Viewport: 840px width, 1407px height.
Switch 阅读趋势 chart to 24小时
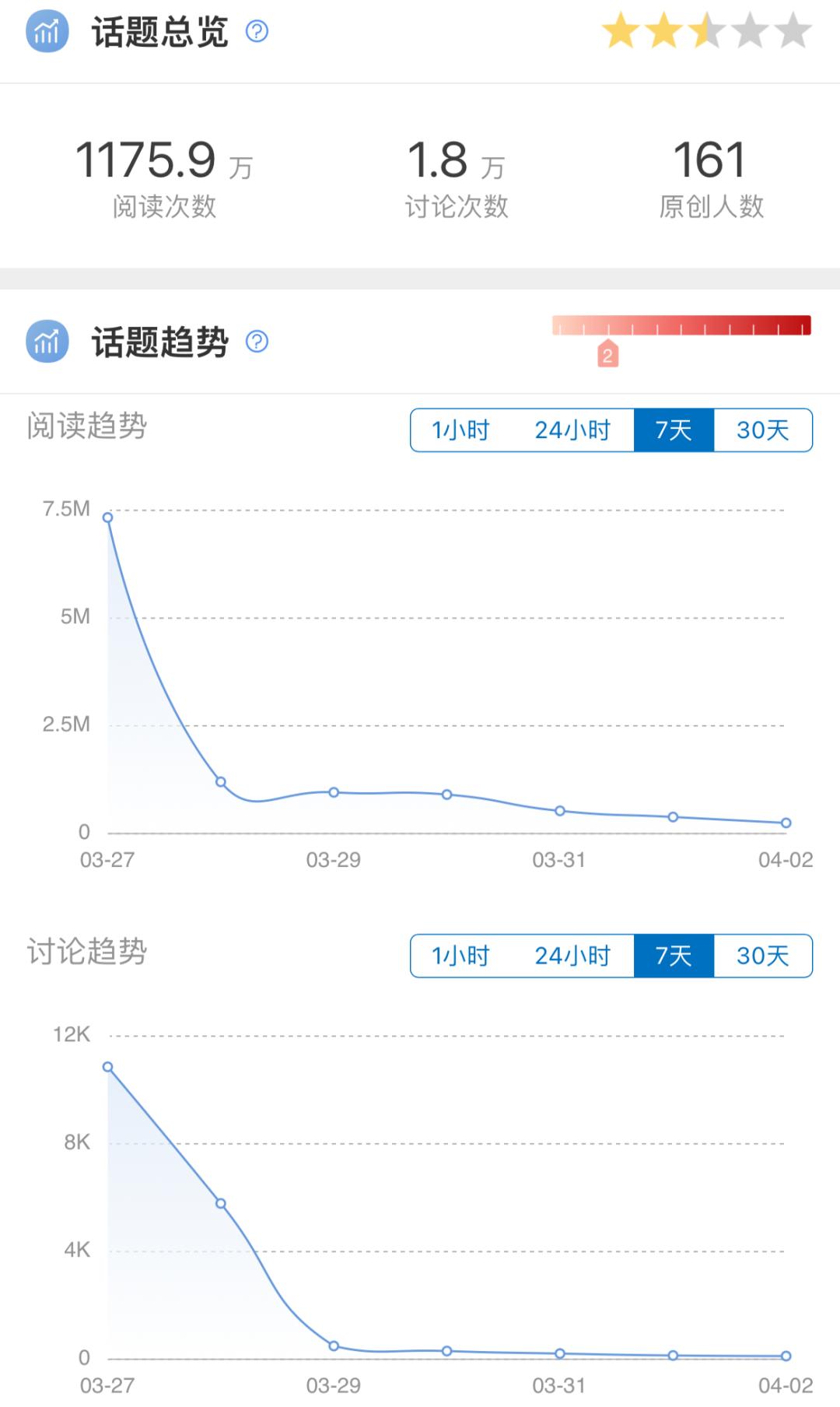(572, 430)
